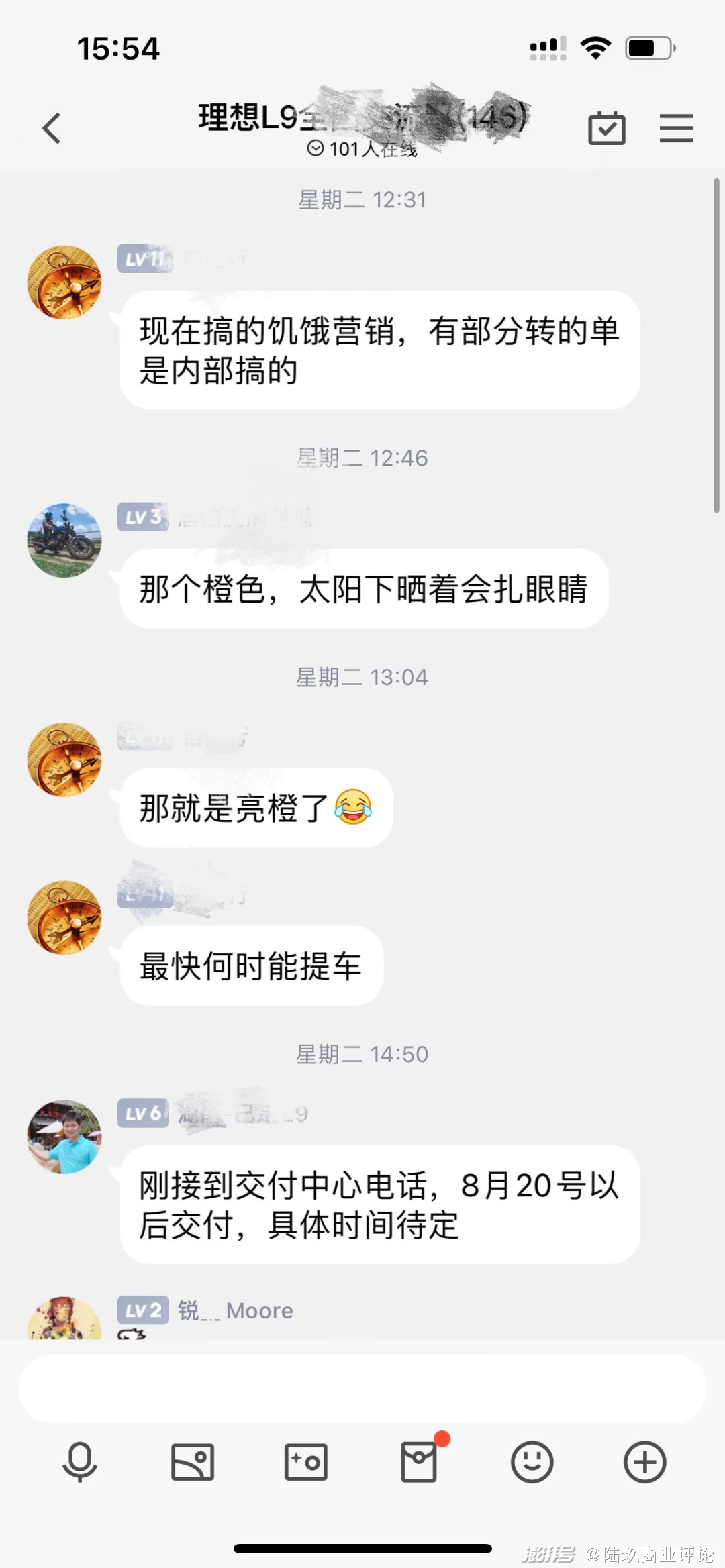Open the compass avatar above the饥饿营销 message

[64, 282]
